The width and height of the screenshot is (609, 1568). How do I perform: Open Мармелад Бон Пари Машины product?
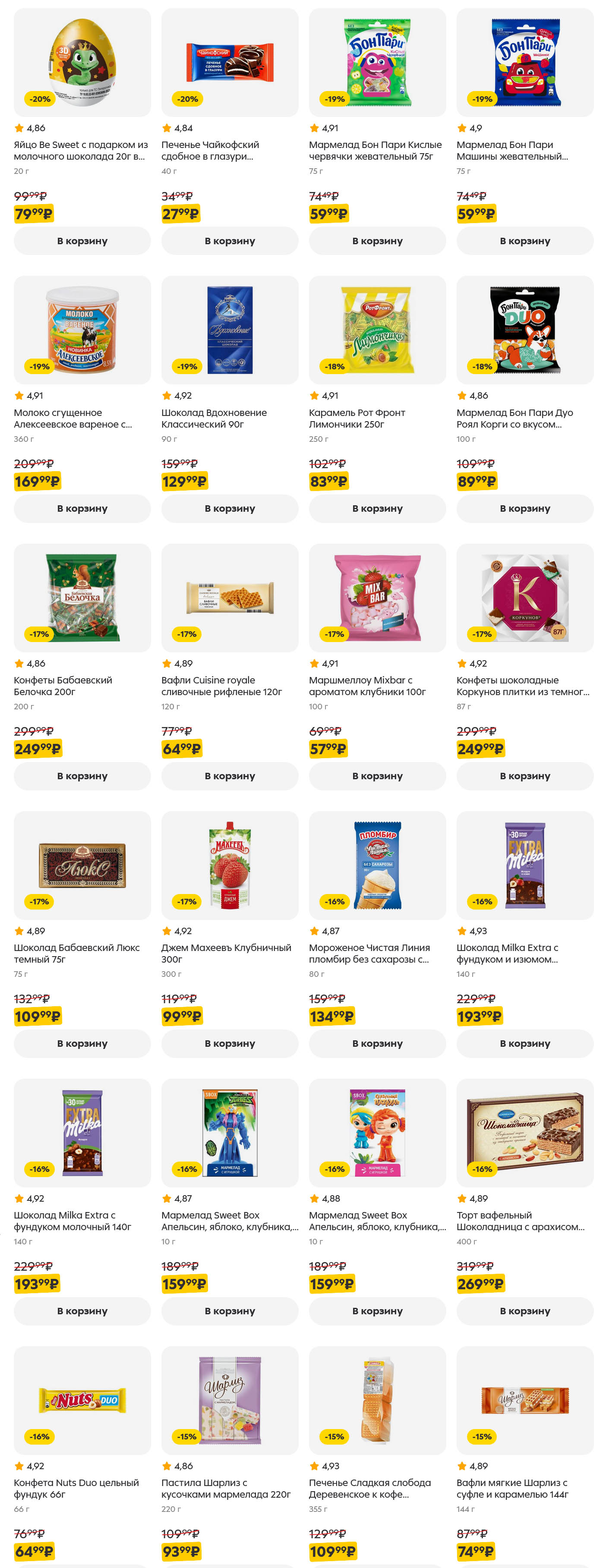pos(524,63)
